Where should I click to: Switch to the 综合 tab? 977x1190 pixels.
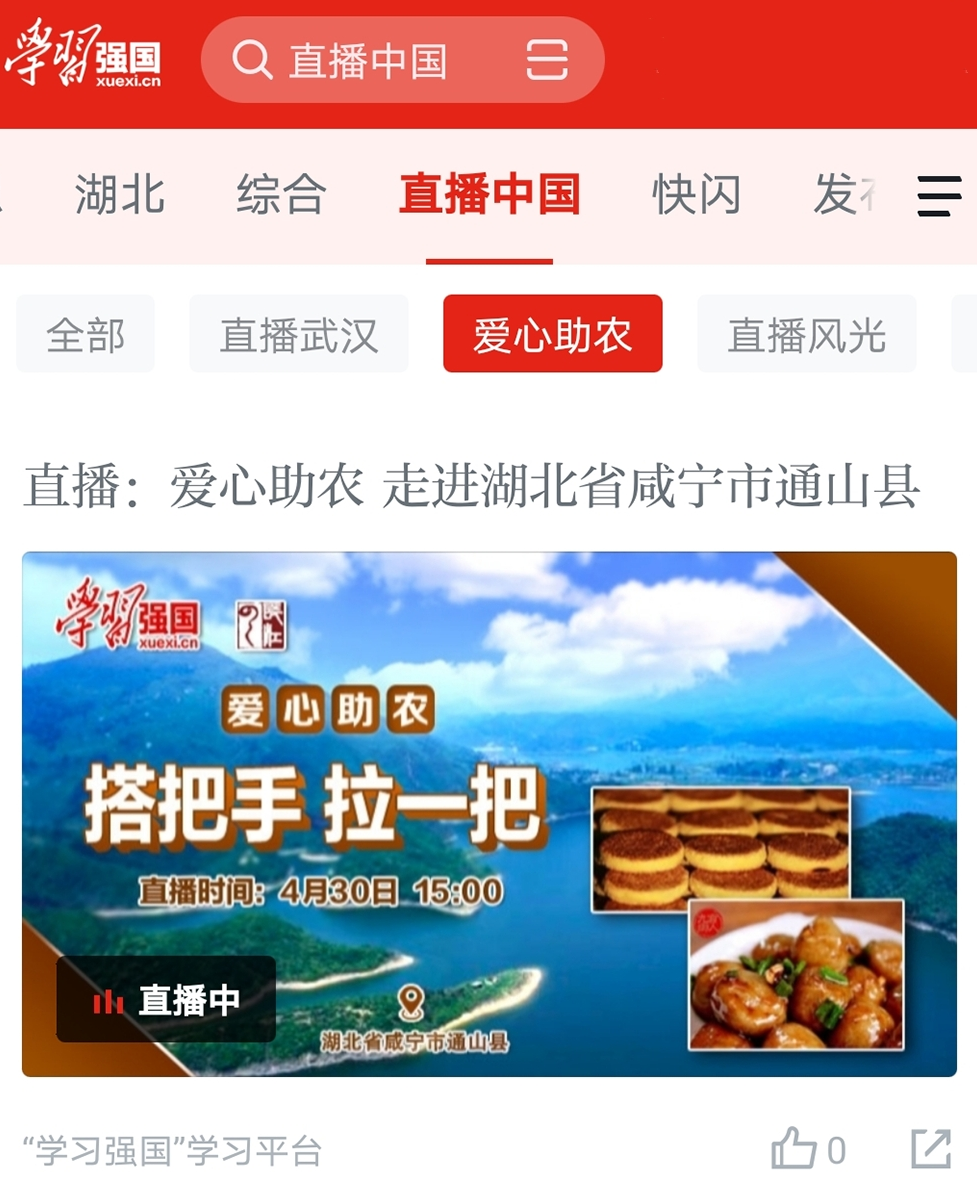click(x=281, y=194)
